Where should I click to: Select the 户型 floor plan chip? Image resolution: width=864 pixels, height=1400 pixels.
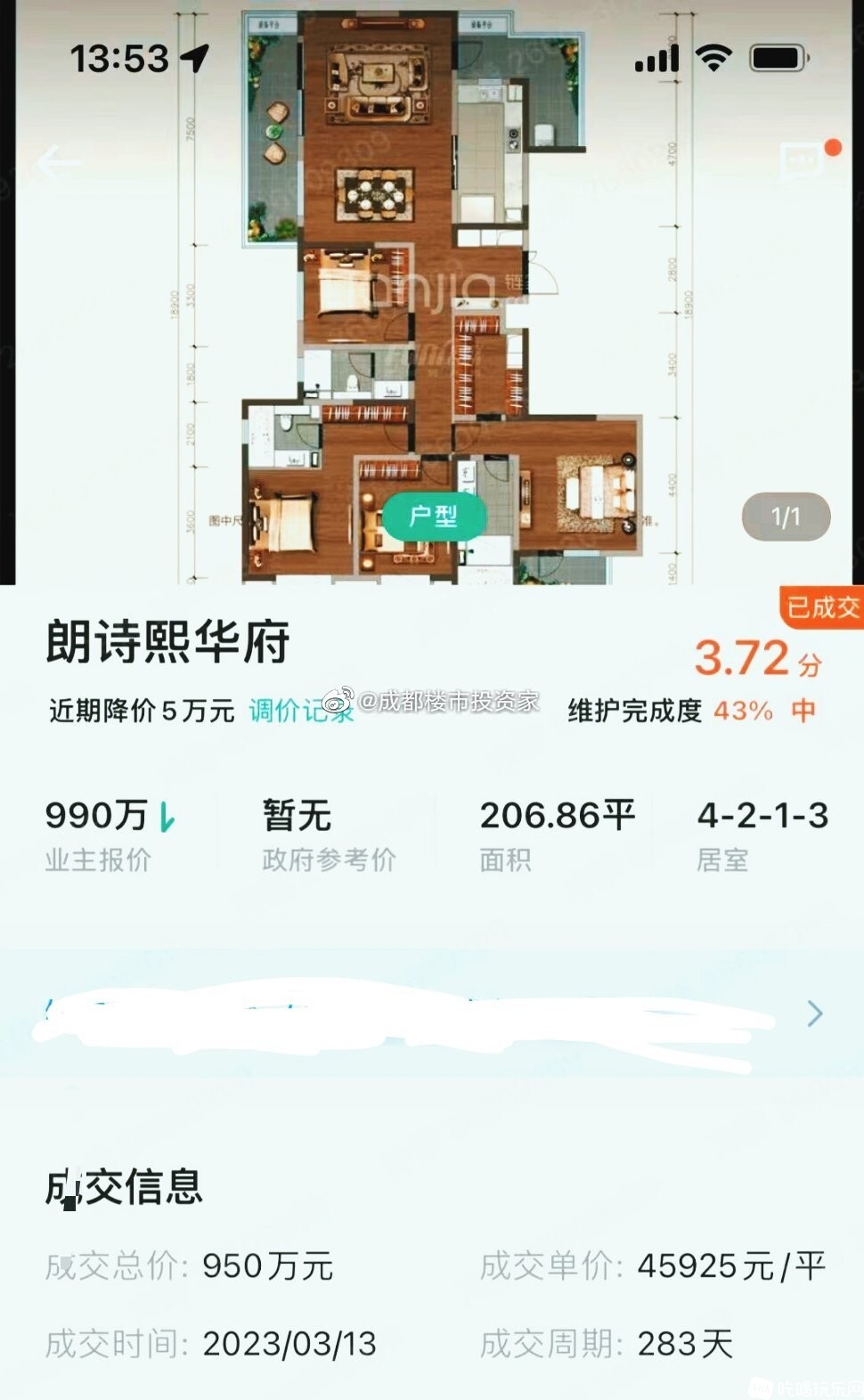pos(434,516)
